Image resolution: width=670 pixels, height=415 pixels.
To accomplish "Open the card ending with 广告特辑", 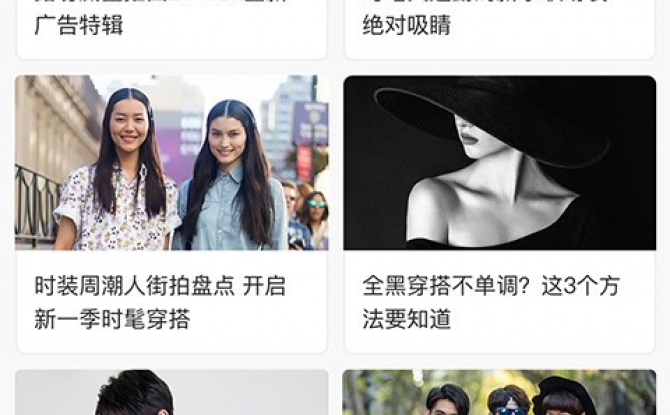I will [171, 27].
